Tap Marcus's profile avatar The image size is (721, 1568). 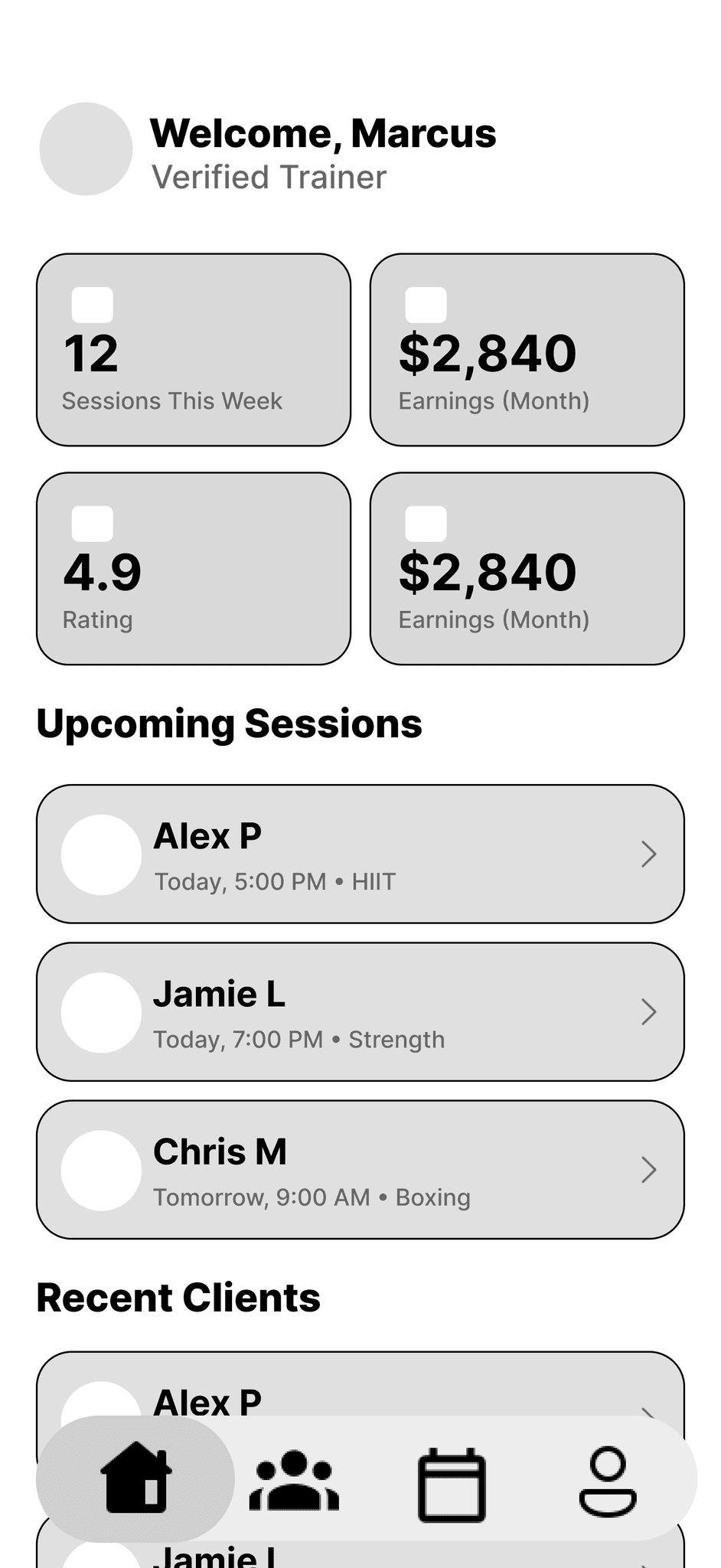click(x=86, y=149)
